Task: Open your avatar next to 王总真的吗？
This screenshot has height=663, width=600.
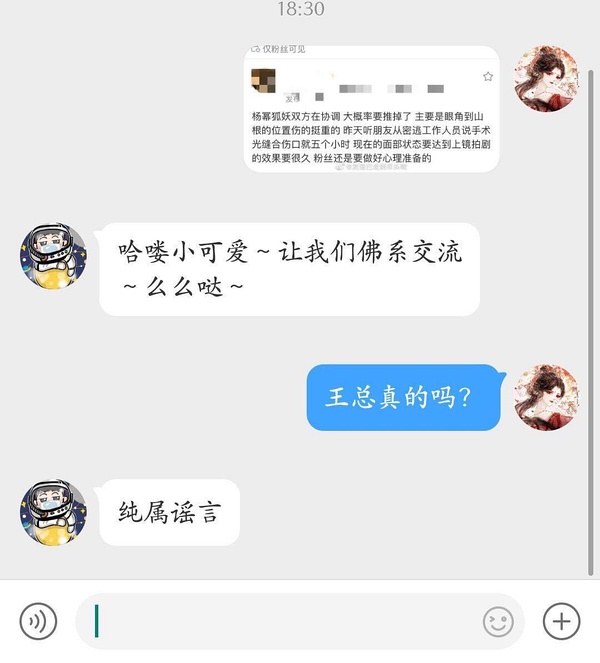Action: tap(546, 397)
